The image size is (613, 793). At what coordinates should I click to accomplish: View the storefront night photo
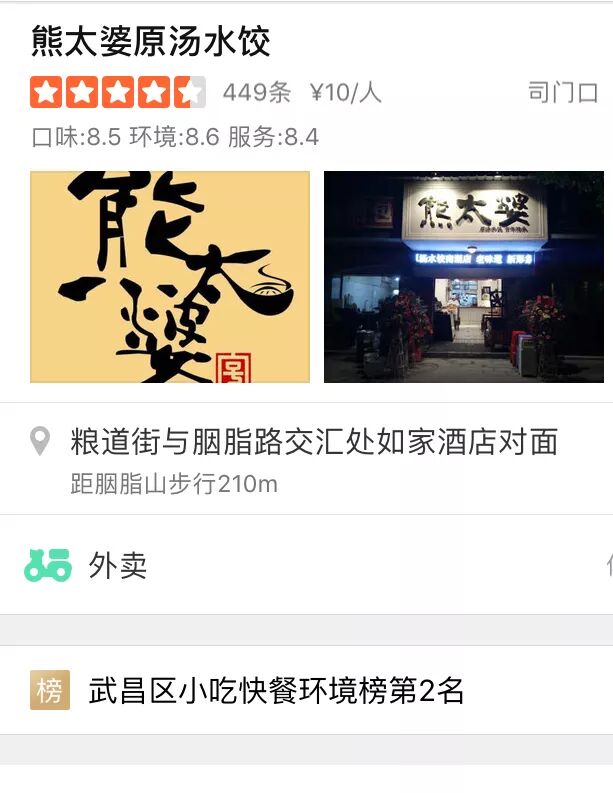(464, 277)
